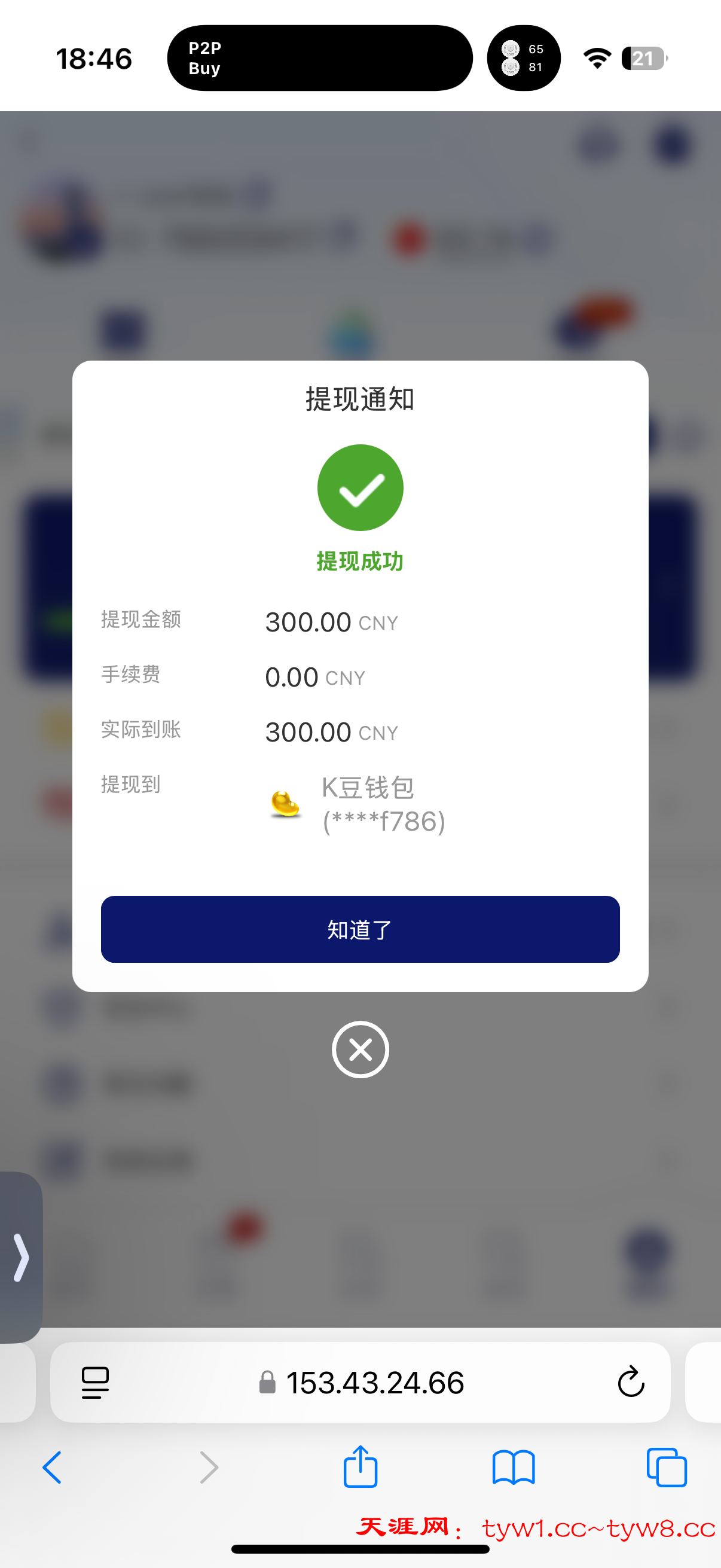
Task: Share this page via Safari
Action: [360, 1466]
